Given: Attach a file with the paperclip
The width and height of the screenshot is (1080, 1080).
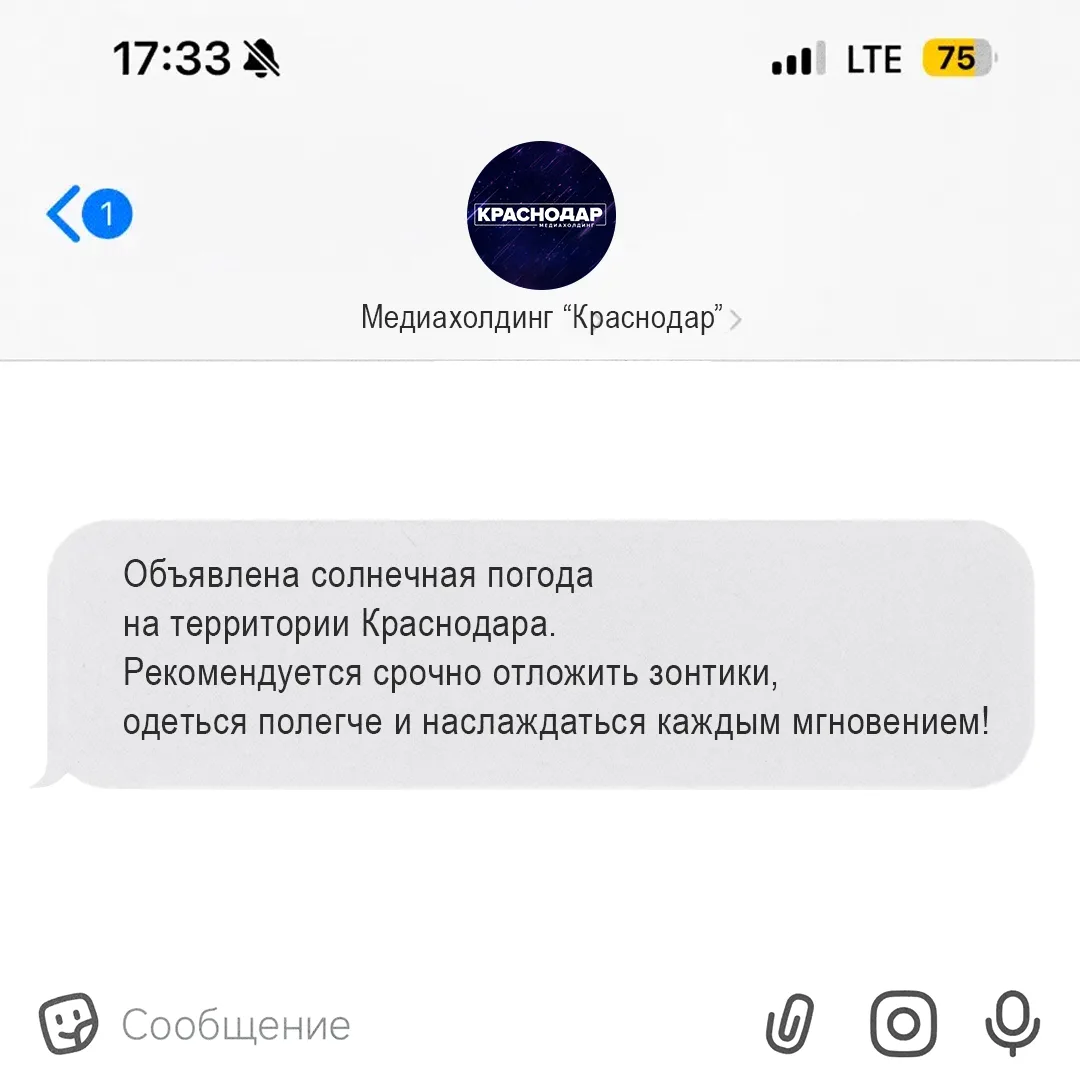Looking at the screenshot, I should [x=790, y=1024].
